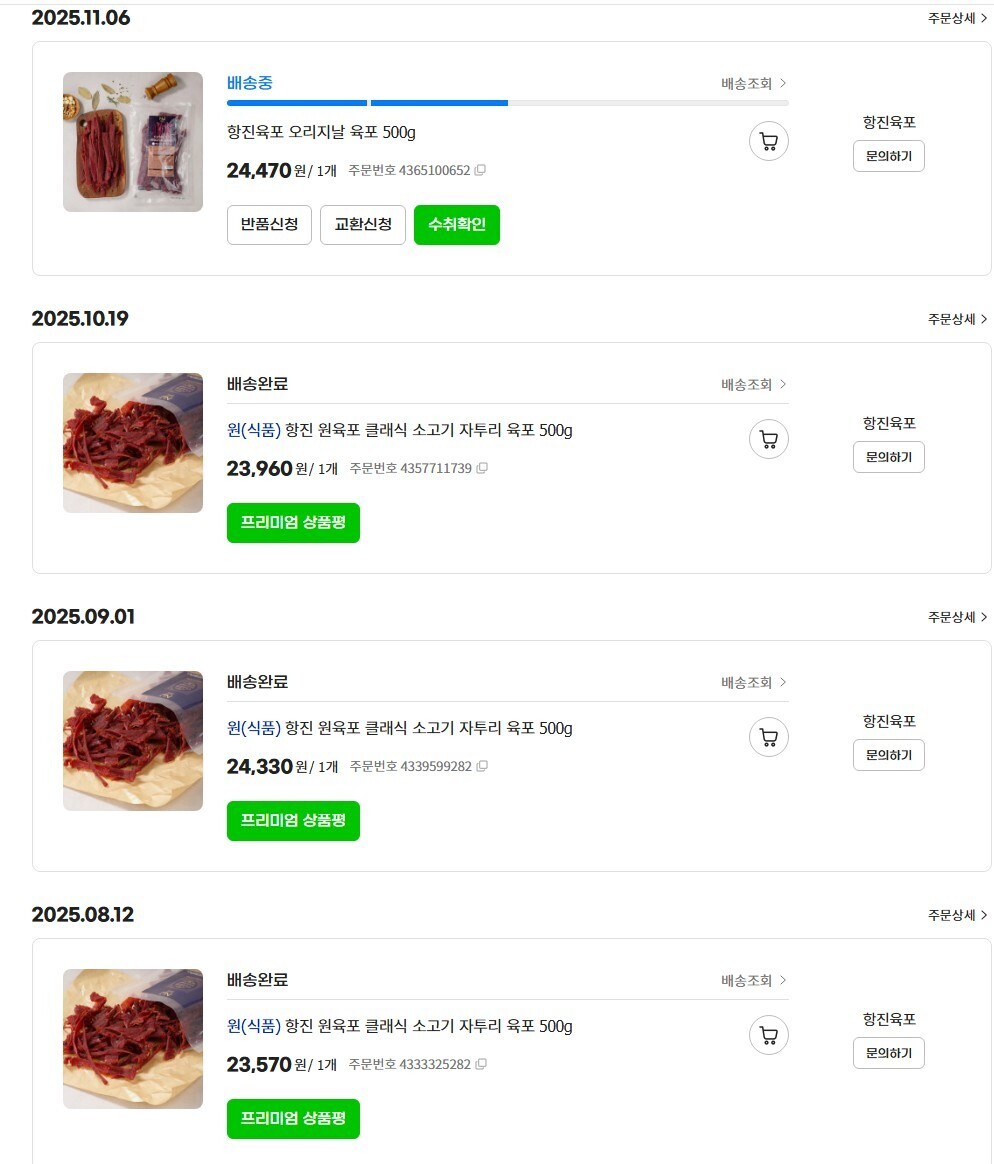The width and height of the screenshot is (994, 1164).
Task: Track delivery for order 4357711739
Action: point(754,385)
